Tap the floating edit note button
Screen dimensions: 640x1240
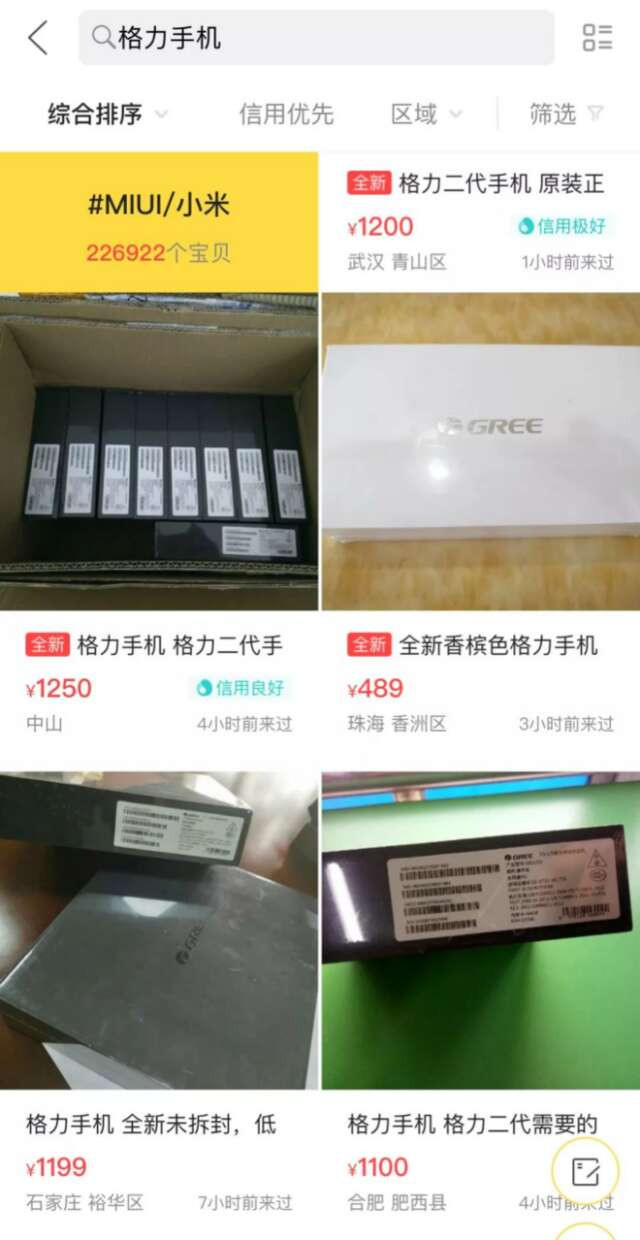pyautogui.click(x=586, y=1171)
